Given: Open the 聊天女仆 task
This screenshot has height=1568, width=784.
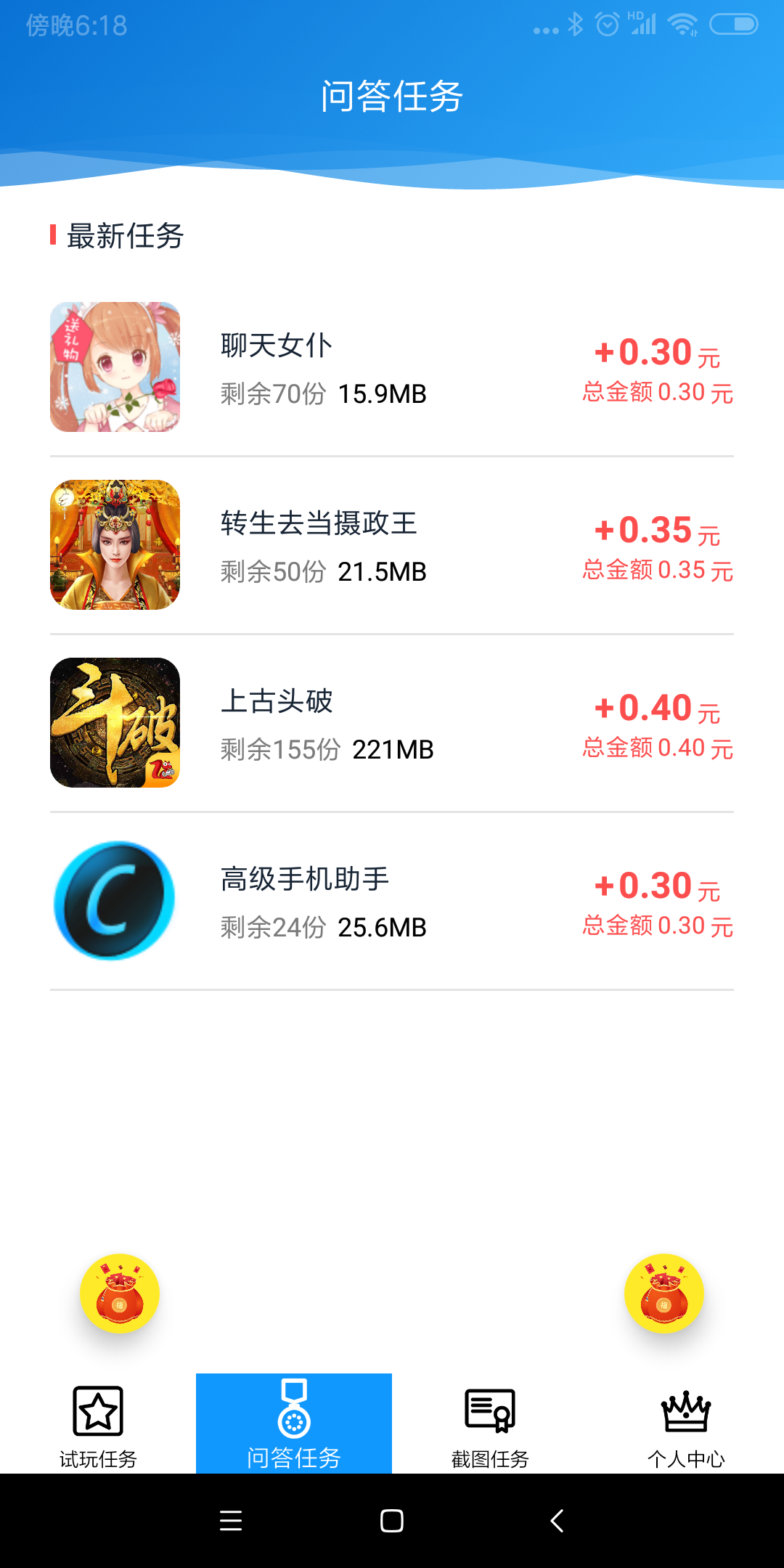Looking at the screenshot, I should 392,367.
